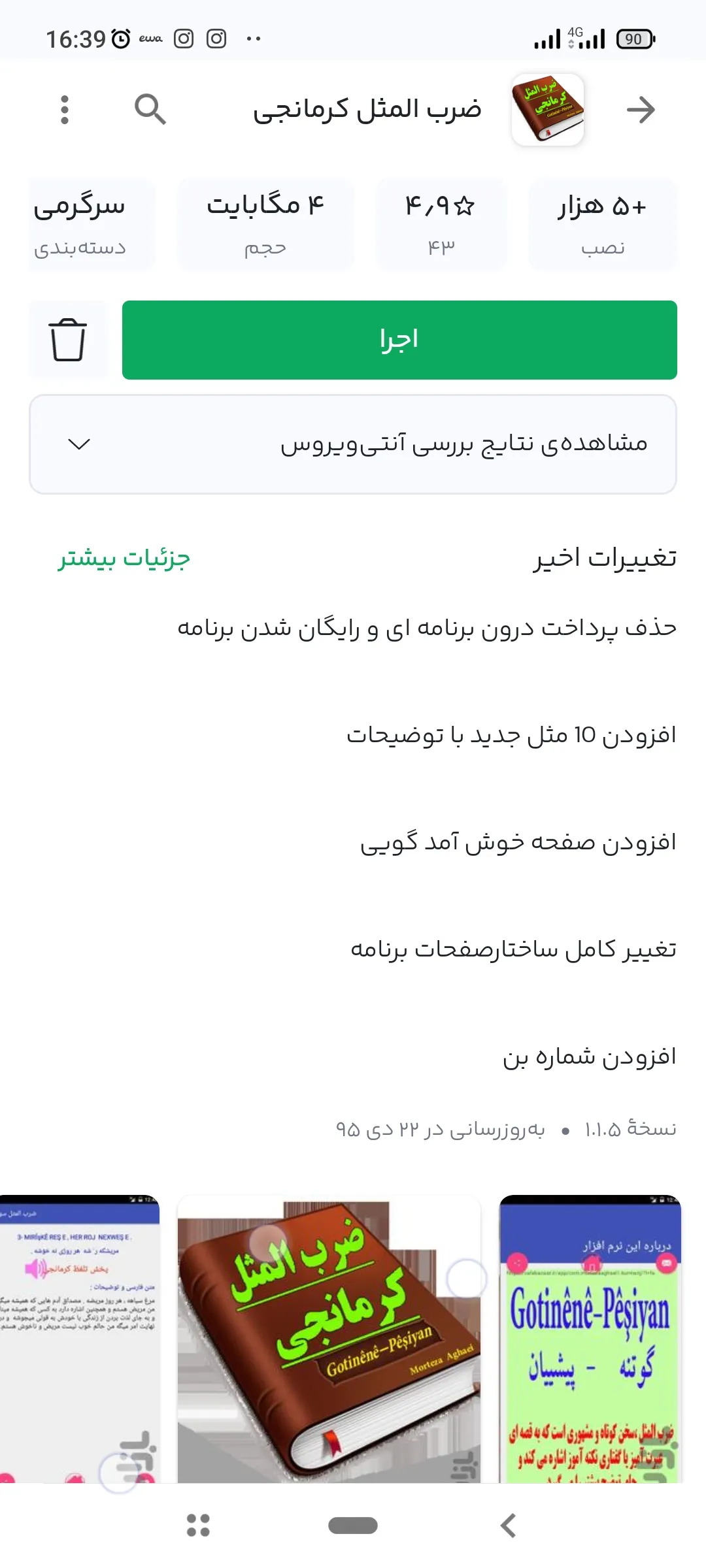Uninstall the app via trash icon
The height and width of the screenshot is (1568, 706).
pyautogui.click(x=68, y=340)
